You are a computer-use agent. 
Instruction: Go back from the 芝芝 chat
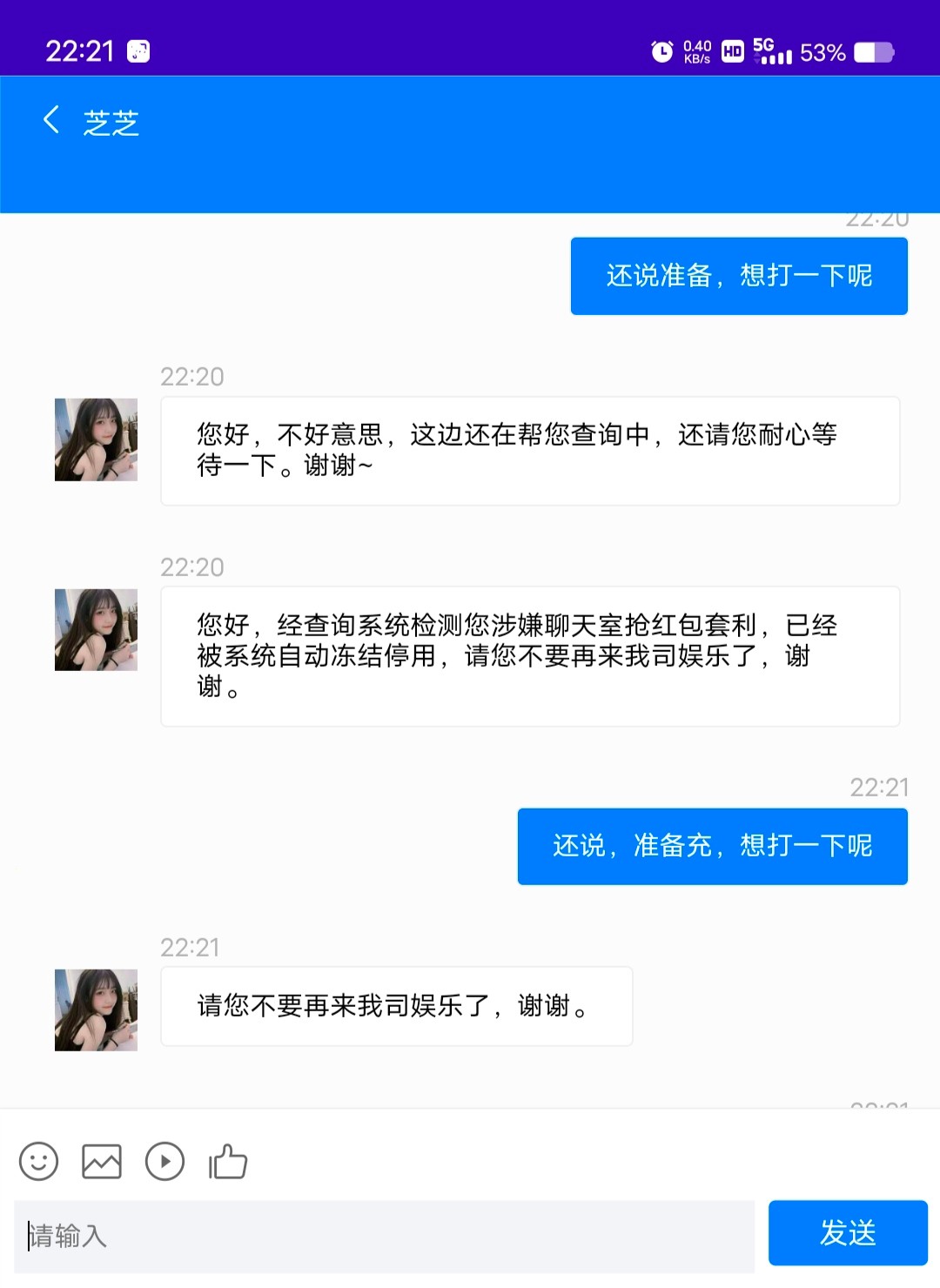pyautogui.click(x=51, y=120)
